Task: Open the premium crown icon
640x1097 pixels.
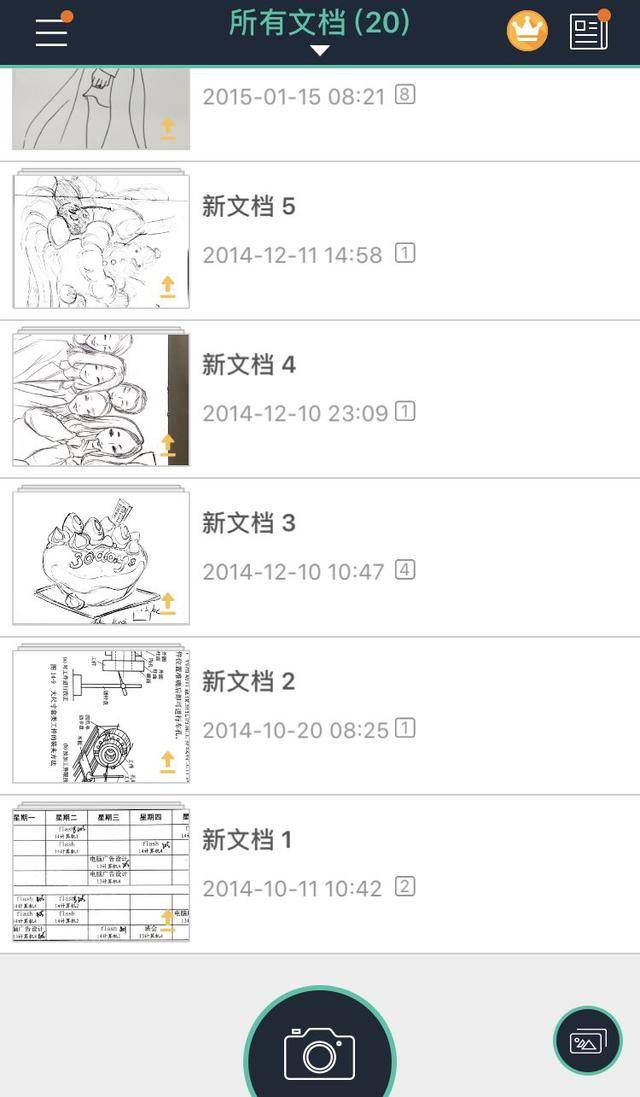Action: click(x=527, y=31)
